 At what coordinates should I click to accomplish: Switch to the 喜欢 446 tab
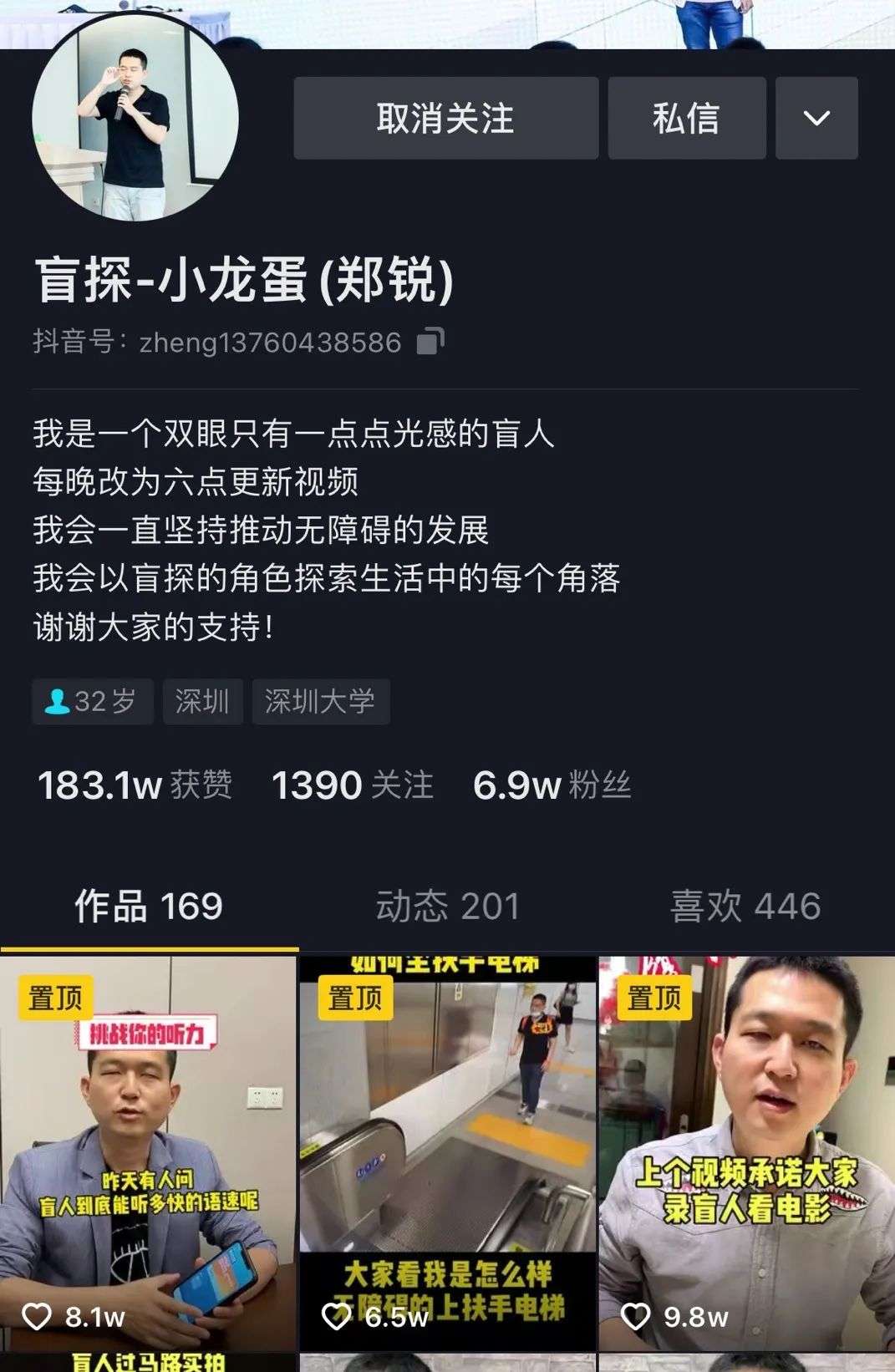745,907
